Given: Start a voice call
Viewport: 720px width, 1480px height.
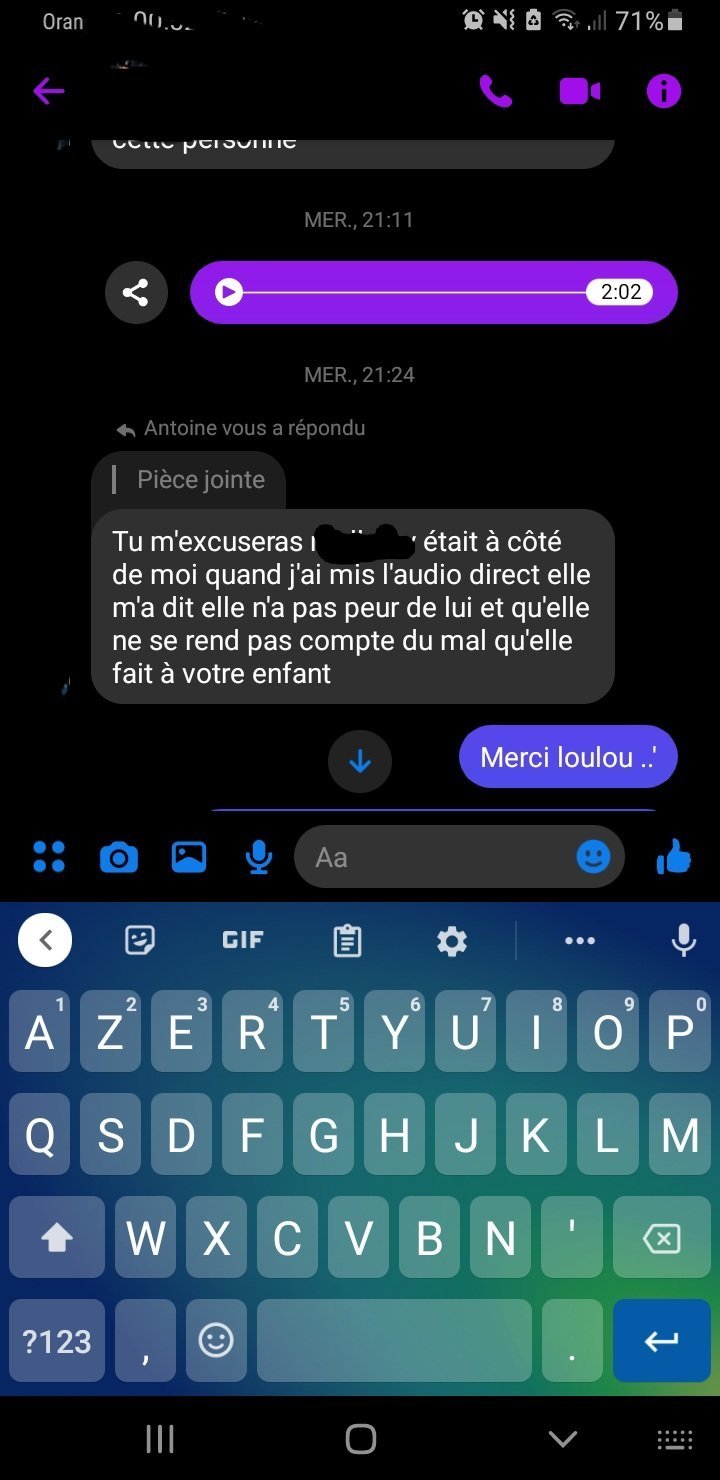Looking at the screenshot, I should point(495,92).
